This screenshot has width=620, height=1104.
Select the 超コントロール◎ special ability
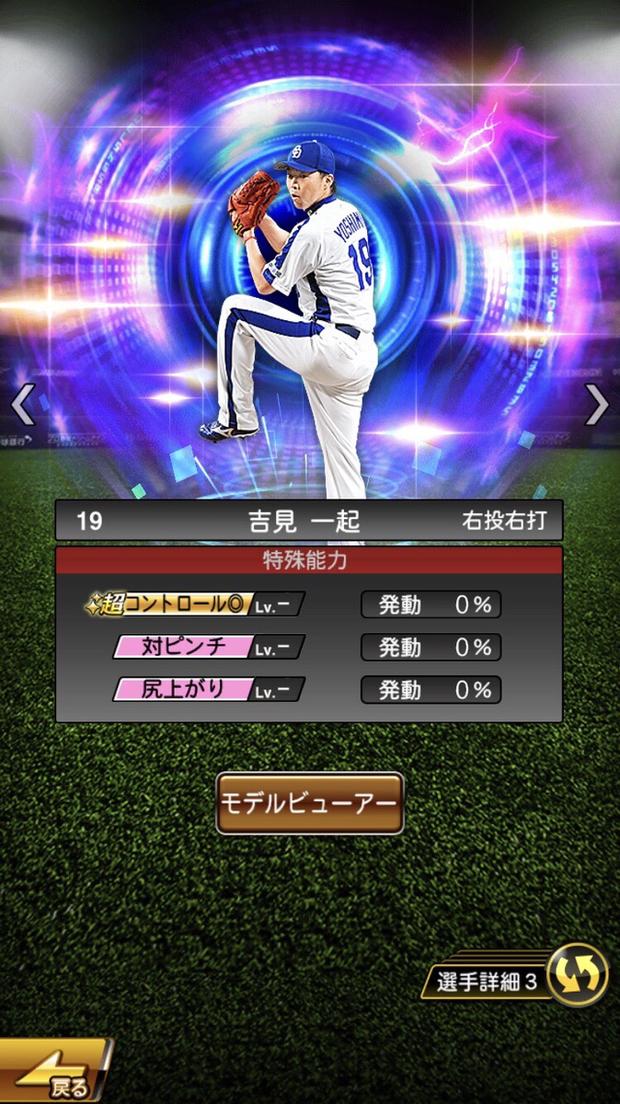click(195, 605)
